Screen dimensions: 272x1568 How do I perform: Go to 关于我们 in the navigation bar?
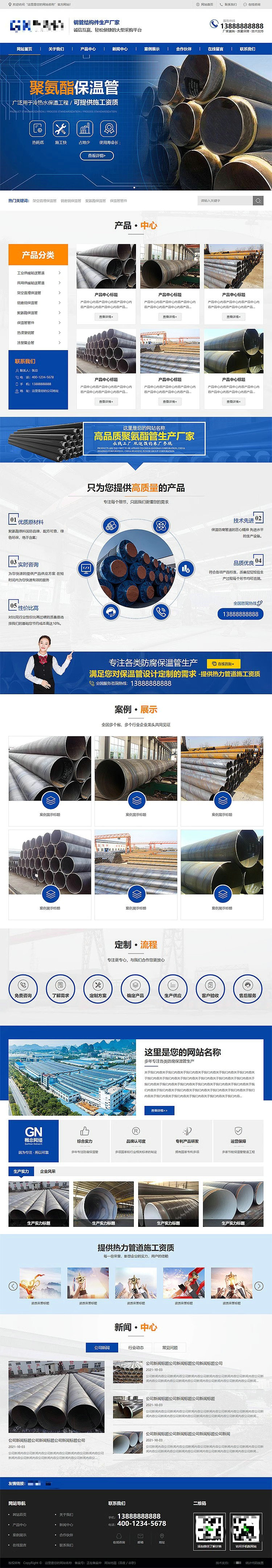(x=56, y=49)
